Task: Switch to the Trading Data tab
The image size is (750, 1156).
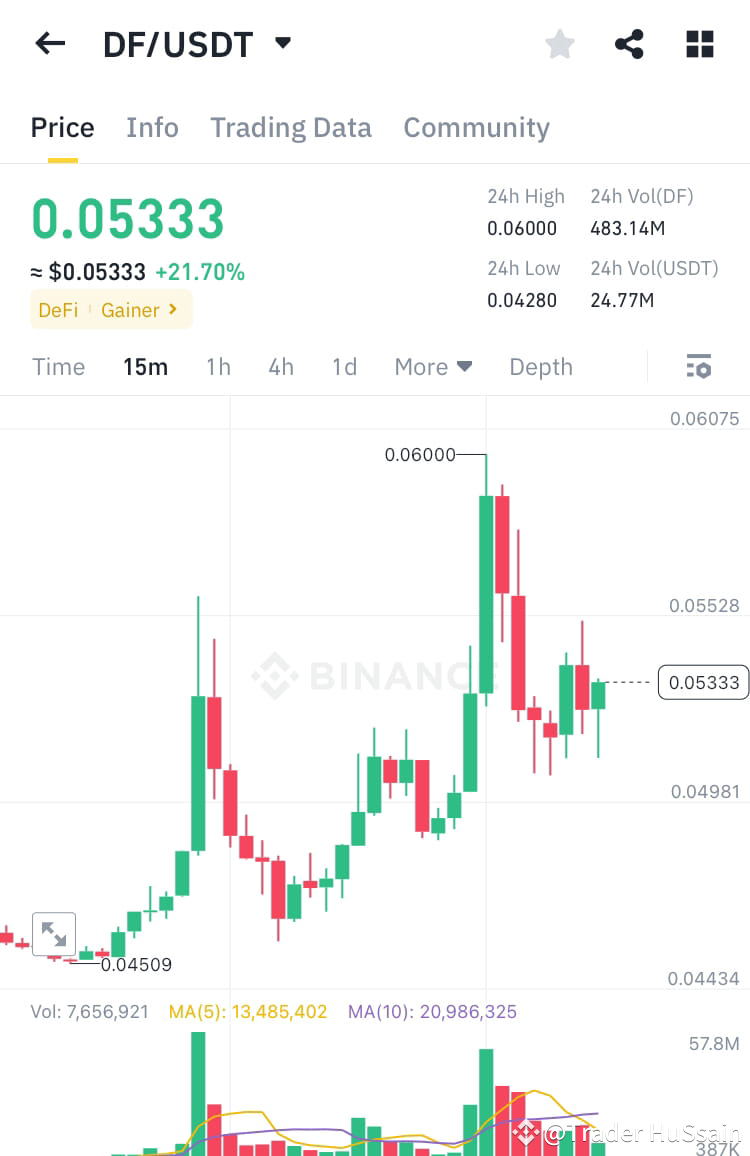Action: coord(291,127)
